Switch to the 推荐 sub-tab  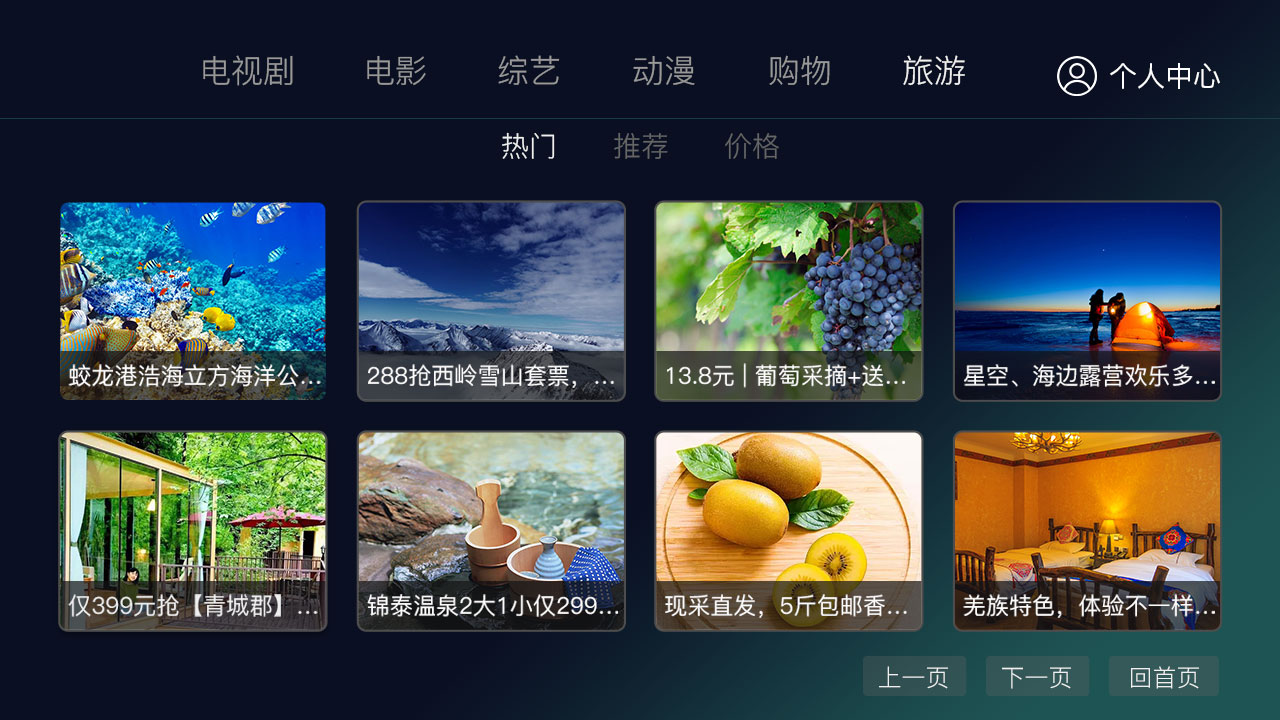(x=640, y=147)
